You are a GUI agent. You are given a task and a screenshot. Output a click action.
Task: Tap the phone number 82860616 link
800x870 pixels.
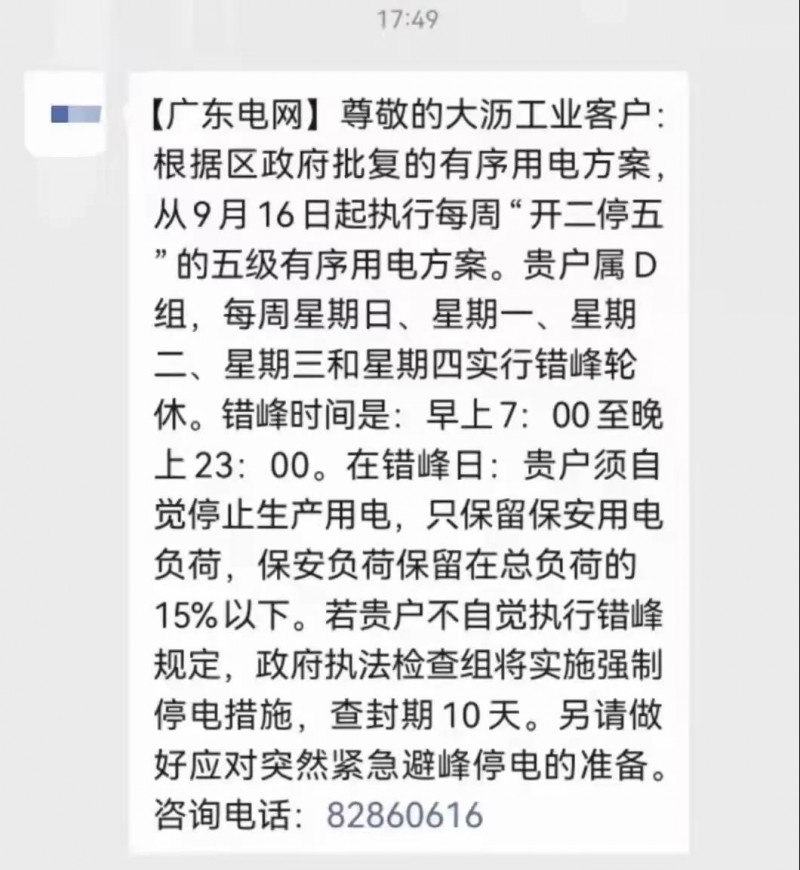coord(404,813)
